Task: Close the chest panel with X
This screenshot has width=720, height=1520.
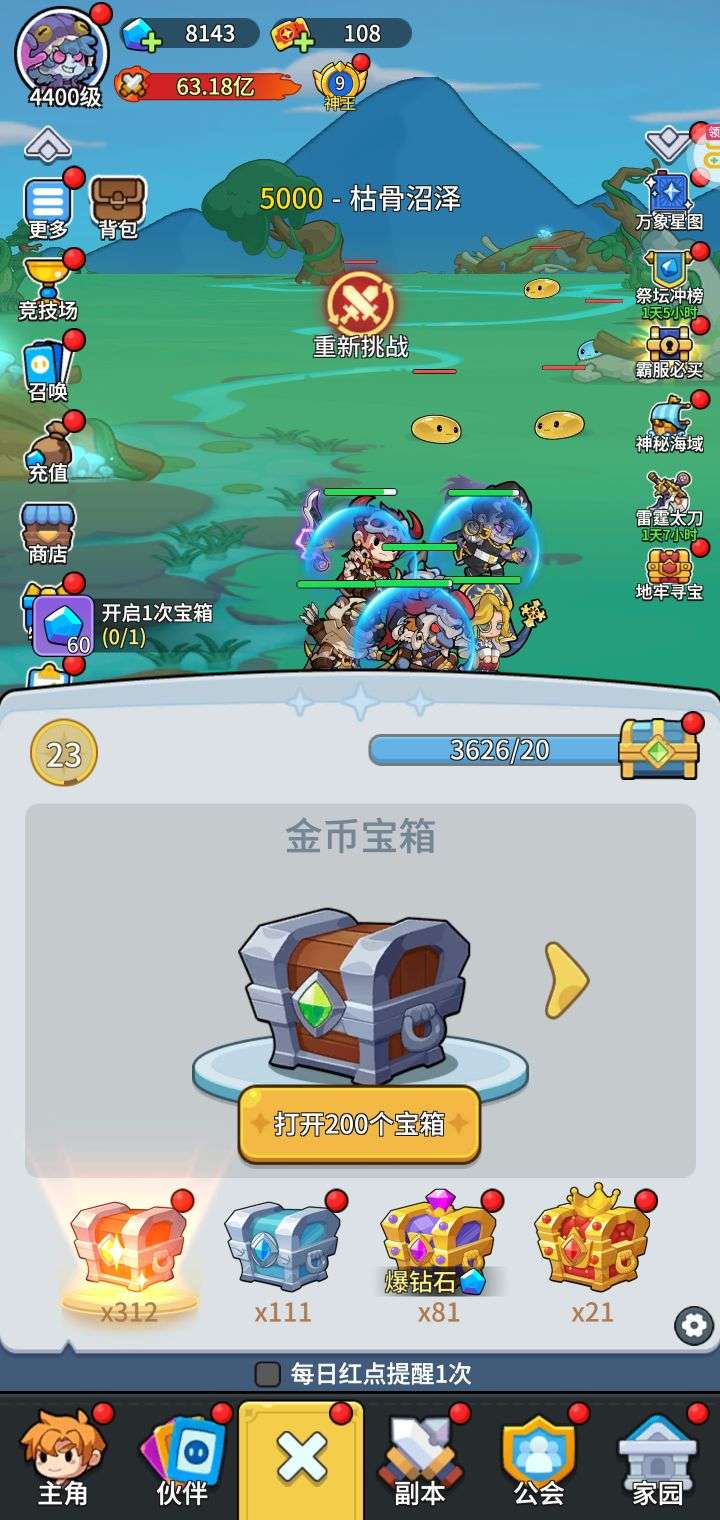Action: coord(301,1458)
